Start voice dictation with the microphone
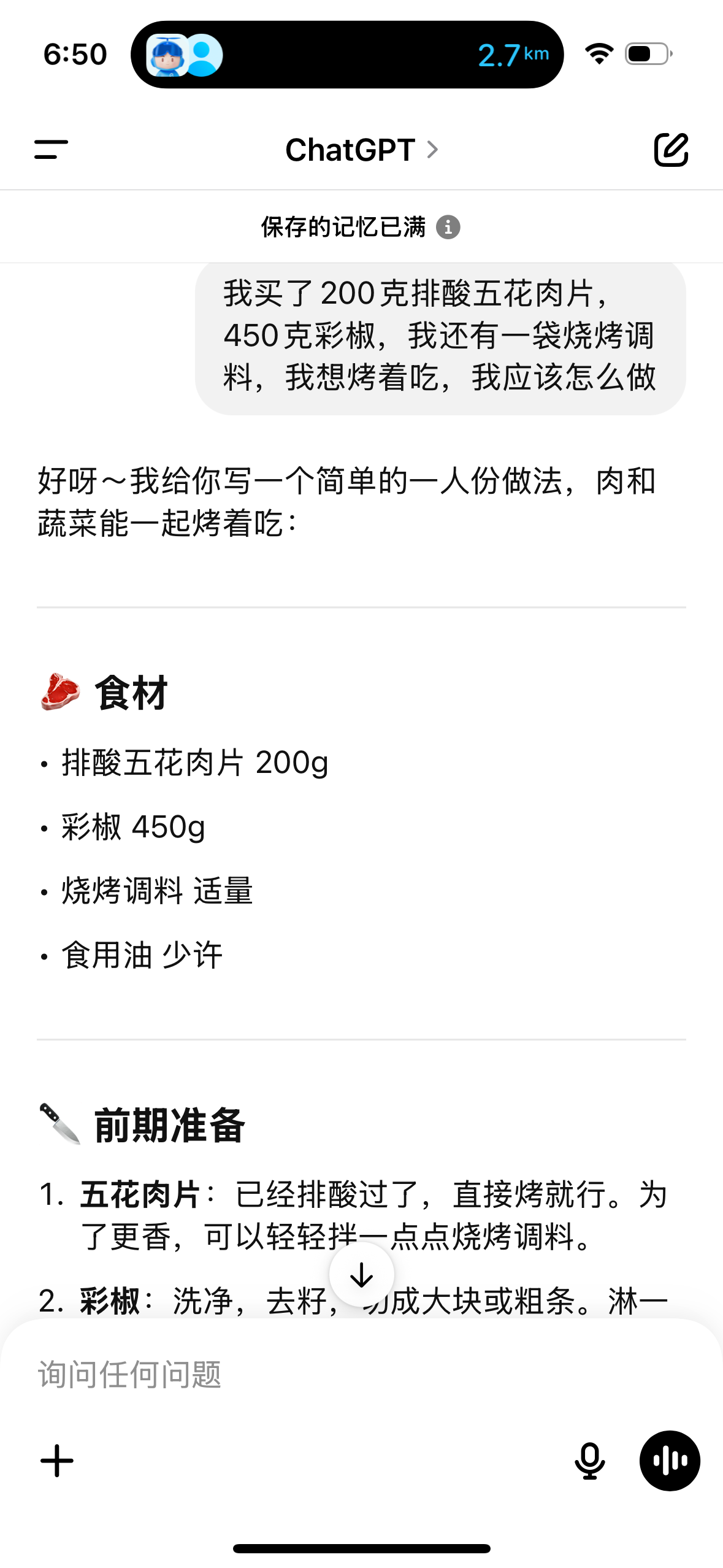 pos(589,1461)
